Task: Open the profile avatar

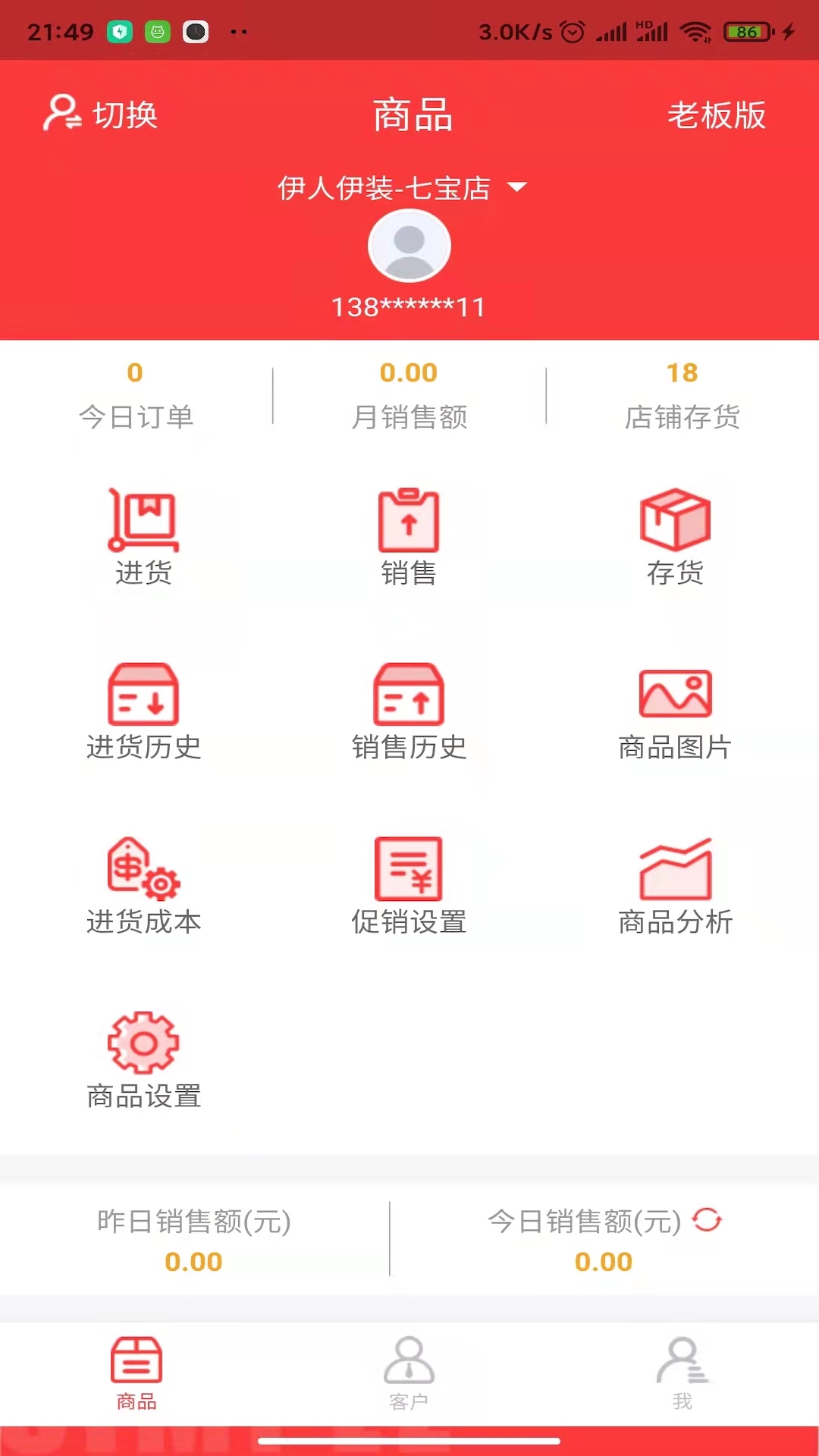Action: point(409,246)
